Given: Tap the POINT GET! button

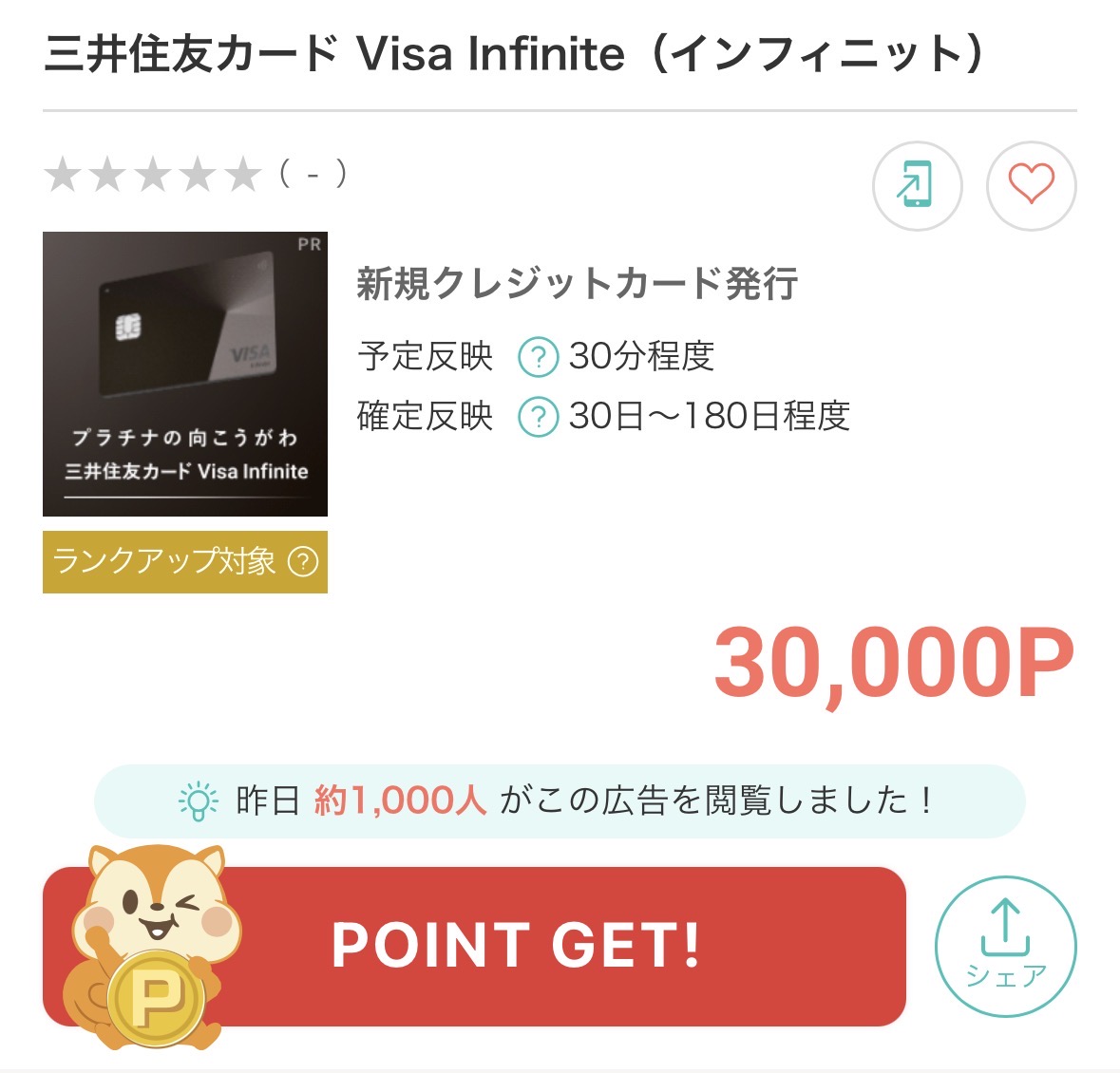Looking at the screenshot, I should (x=518, y=946).
